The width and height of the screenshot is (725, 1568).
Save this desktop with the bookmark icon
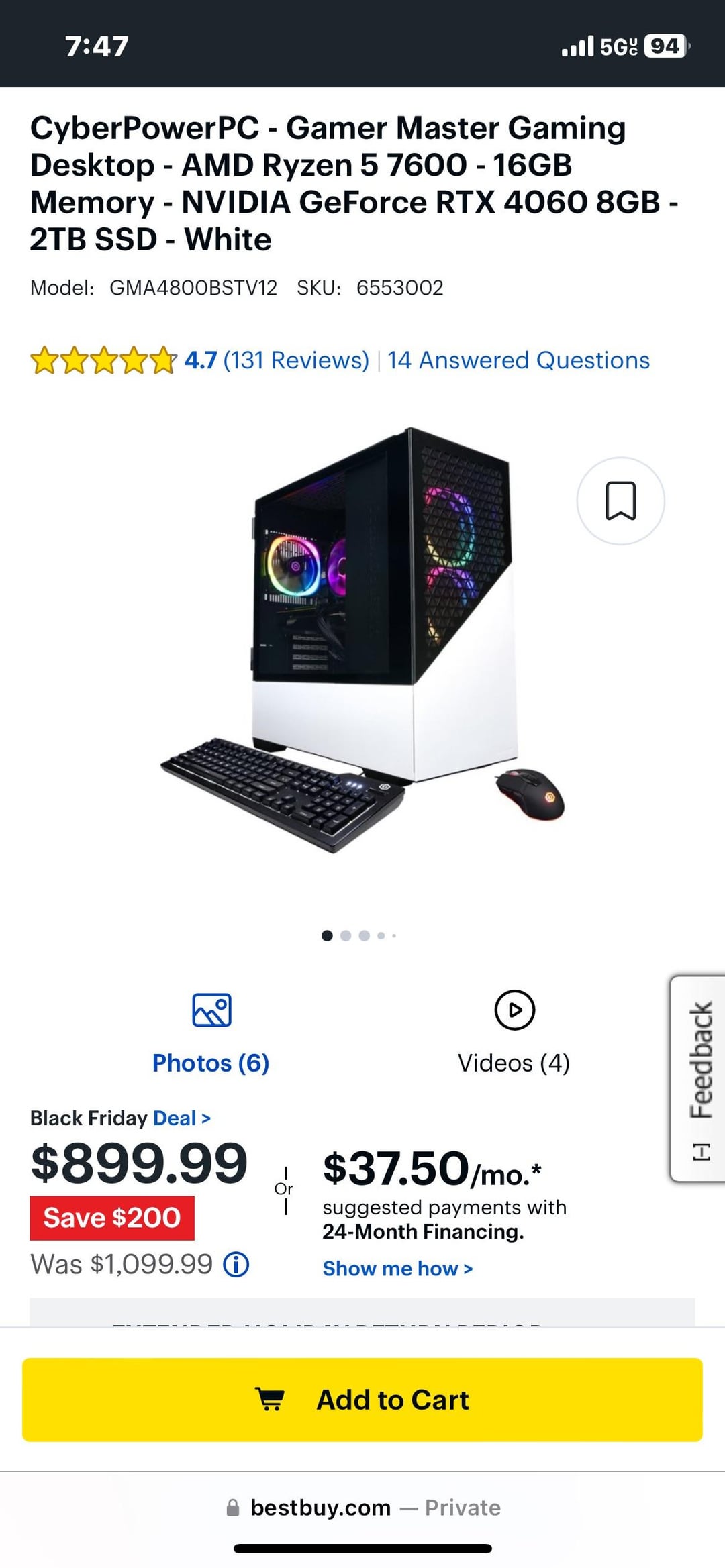click(x=620, y=501)
